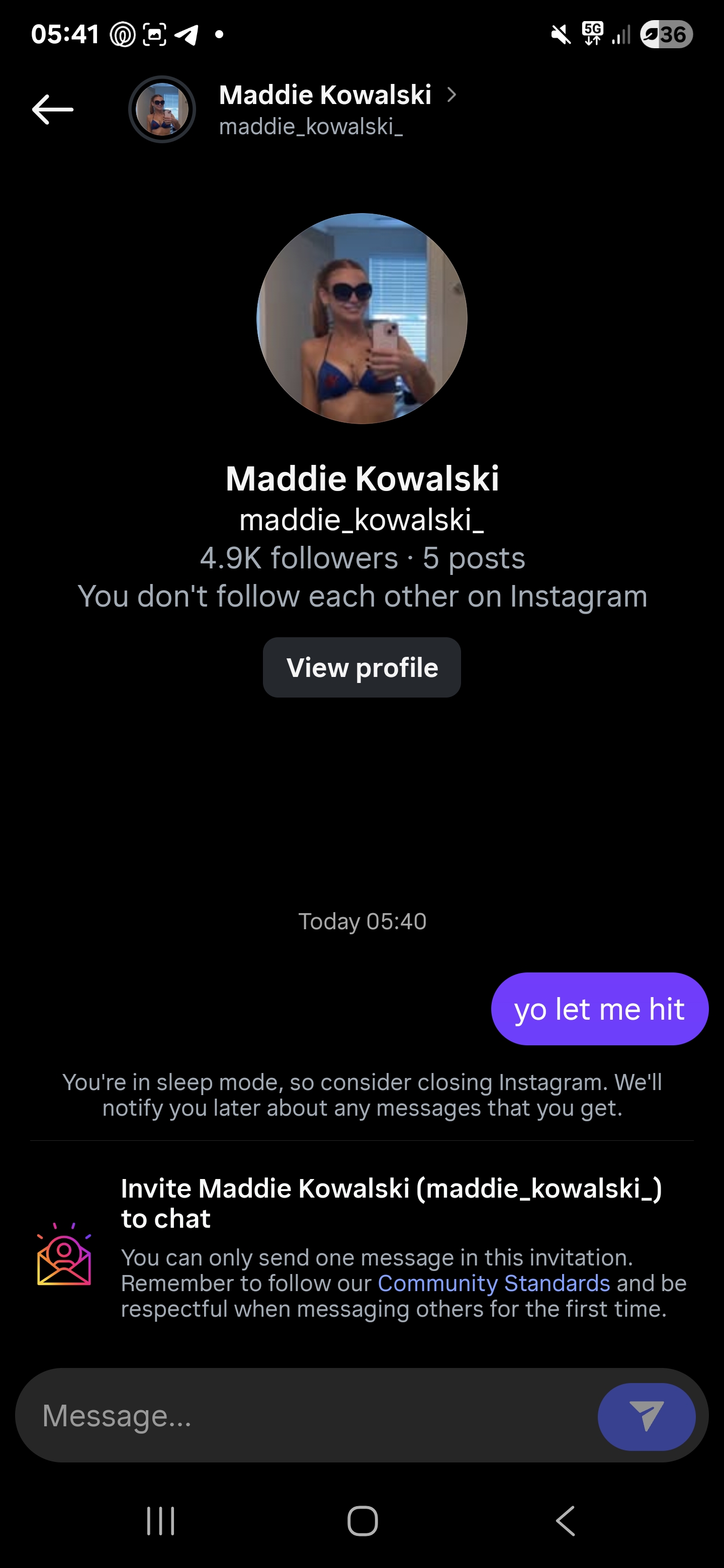Tap the purple message bubble saying yo let me hit

click(x=599, y=1009)
